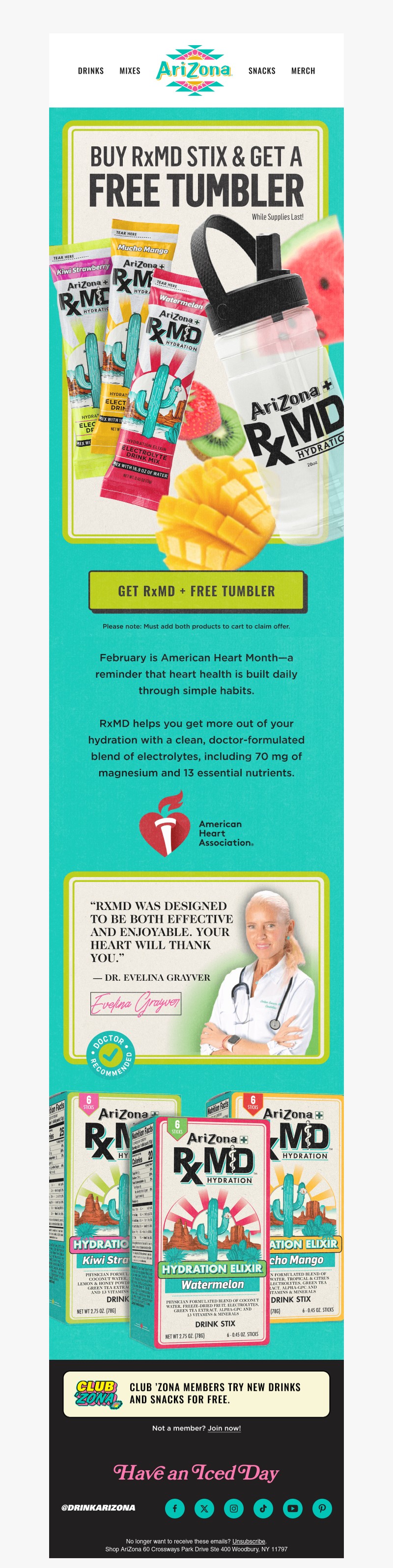Open the free tumbler promo banner

[196, 329]
